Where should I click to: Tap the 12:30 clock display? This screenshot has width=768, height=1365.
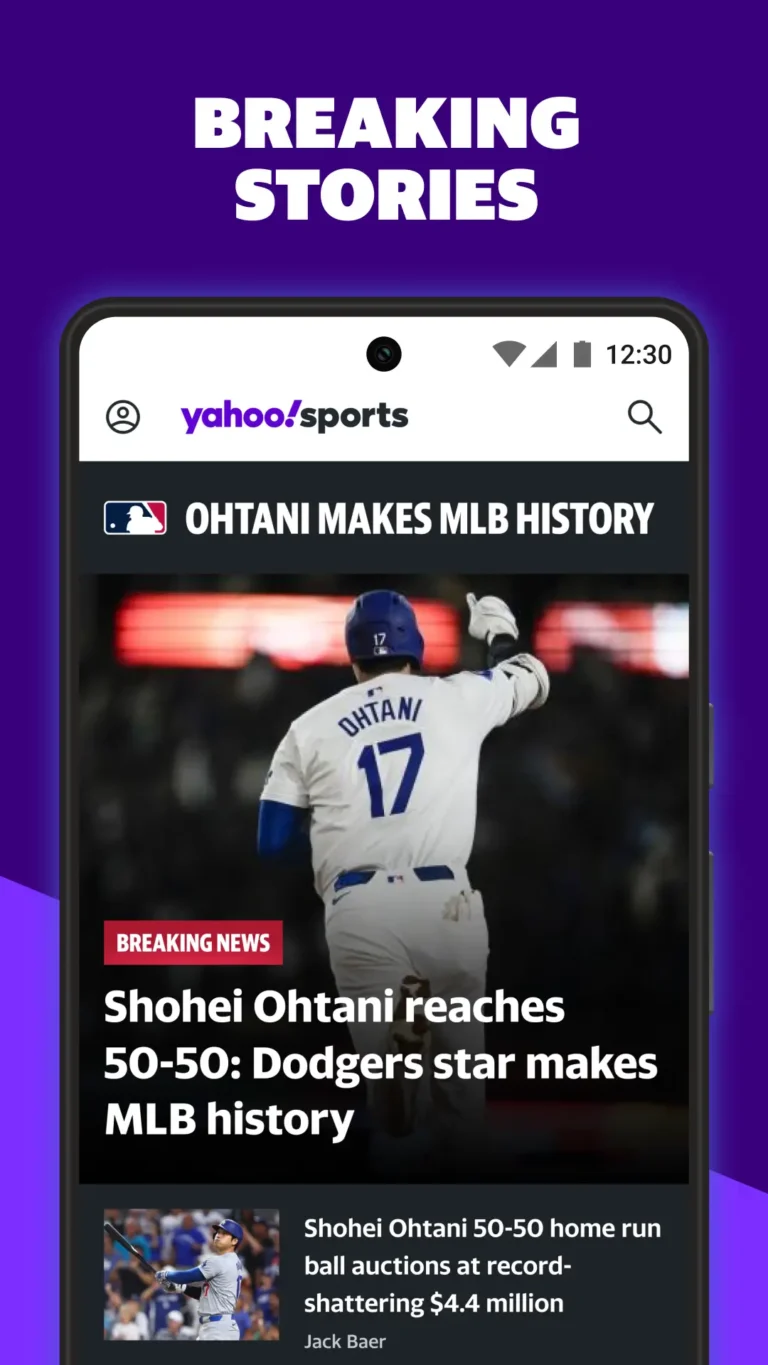(638, 354)
